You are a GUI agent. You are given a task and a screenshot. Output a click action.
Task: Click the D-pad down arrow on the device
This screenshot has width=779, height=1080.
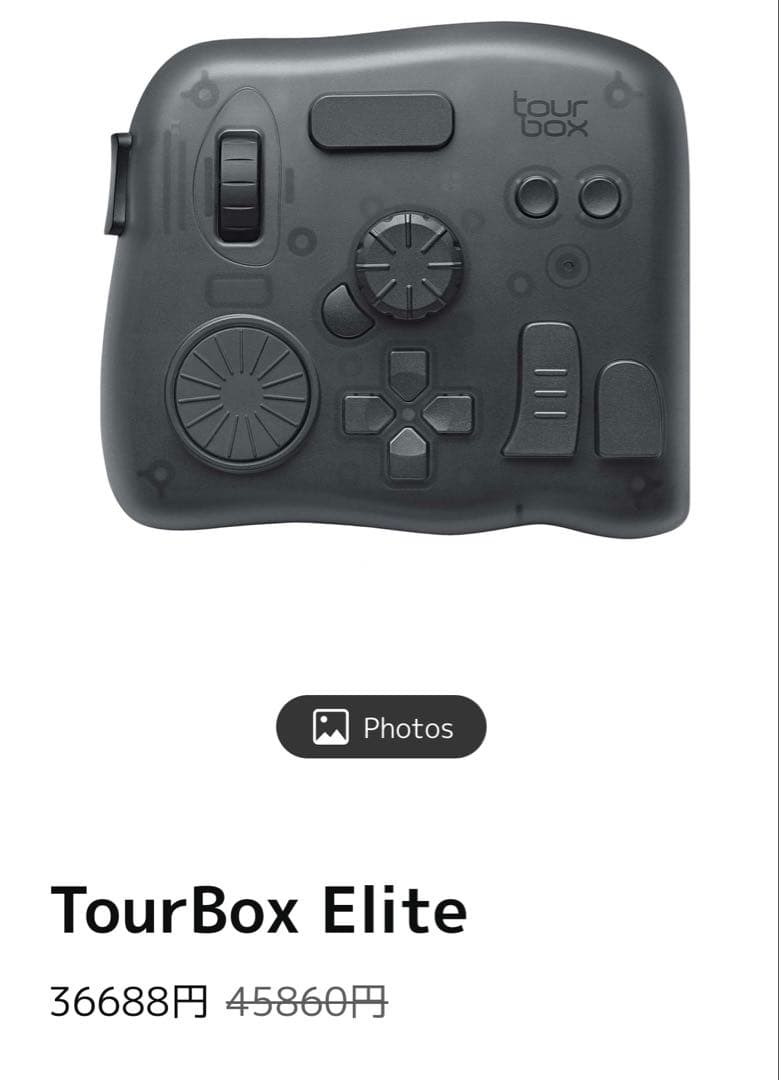click(x=407, y=448)
